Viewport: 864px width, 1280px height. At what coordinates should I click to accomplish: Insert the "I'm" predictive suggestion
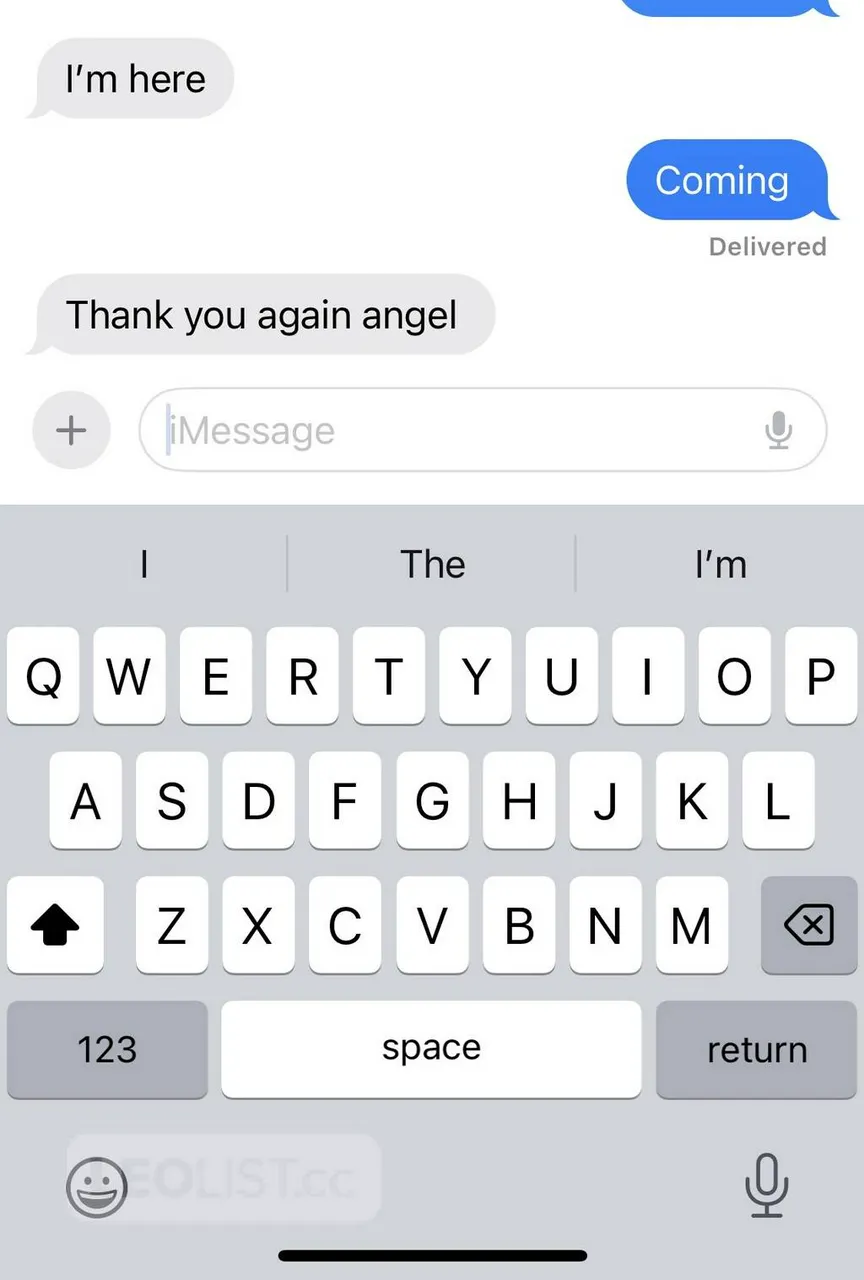pos(720,565)
